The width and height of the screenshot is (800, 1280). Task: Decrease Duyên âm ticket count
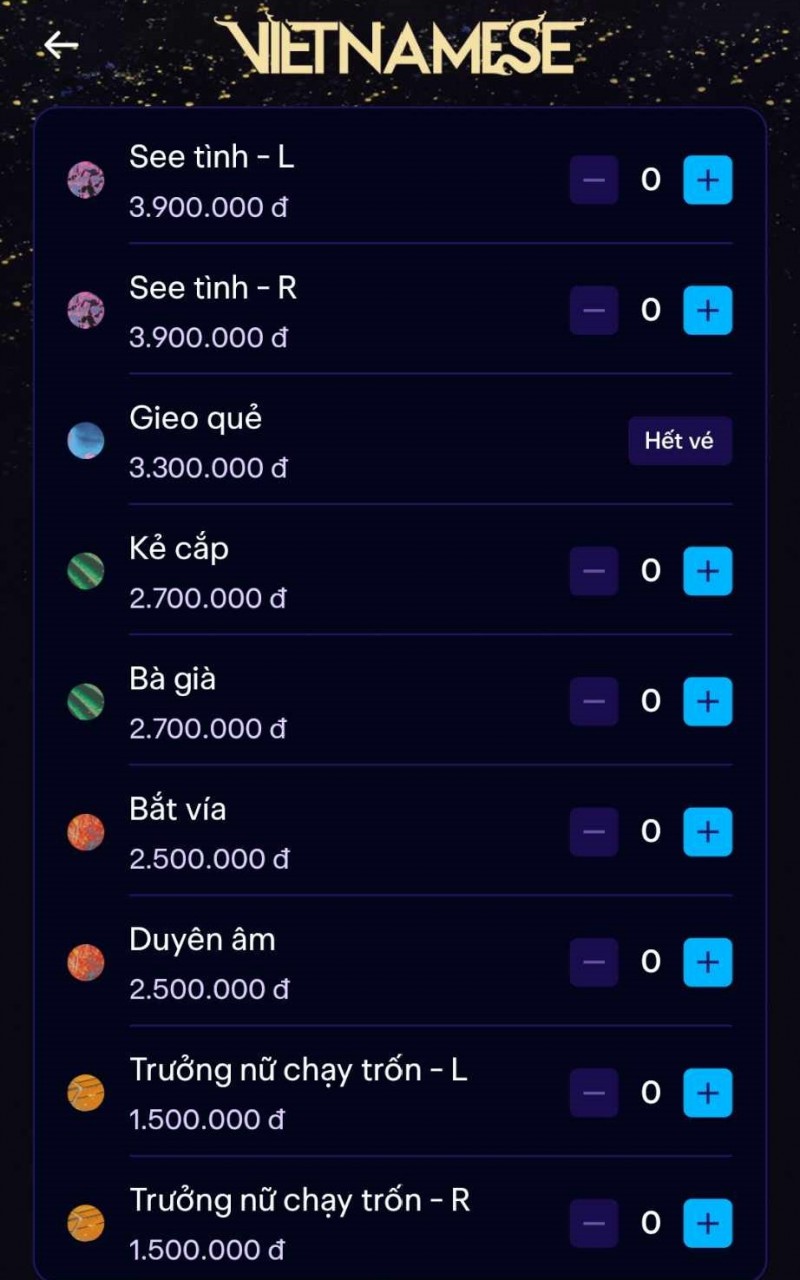click(594, 962)
